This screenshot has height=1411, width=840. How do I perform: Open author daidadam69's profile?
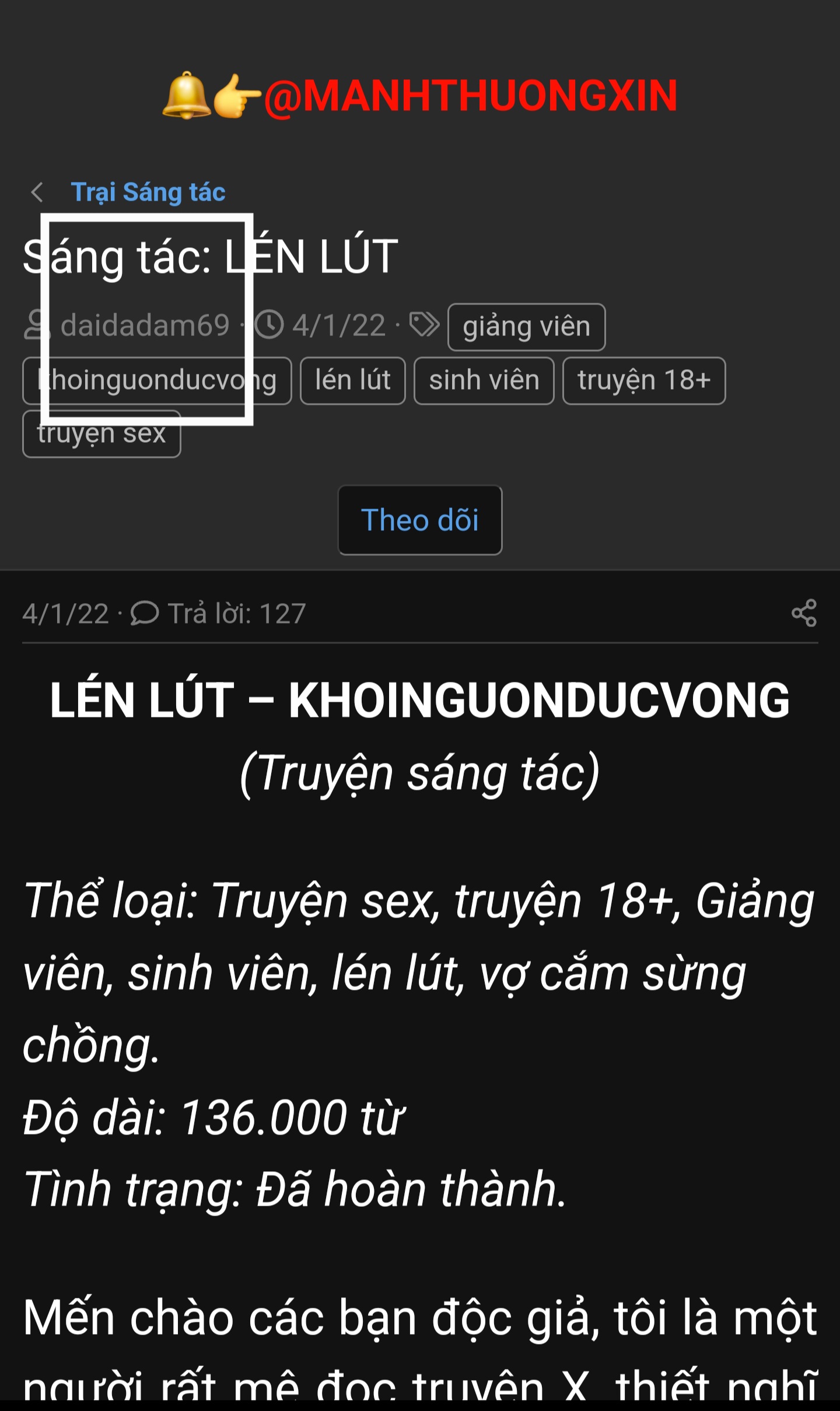[145, 325]
